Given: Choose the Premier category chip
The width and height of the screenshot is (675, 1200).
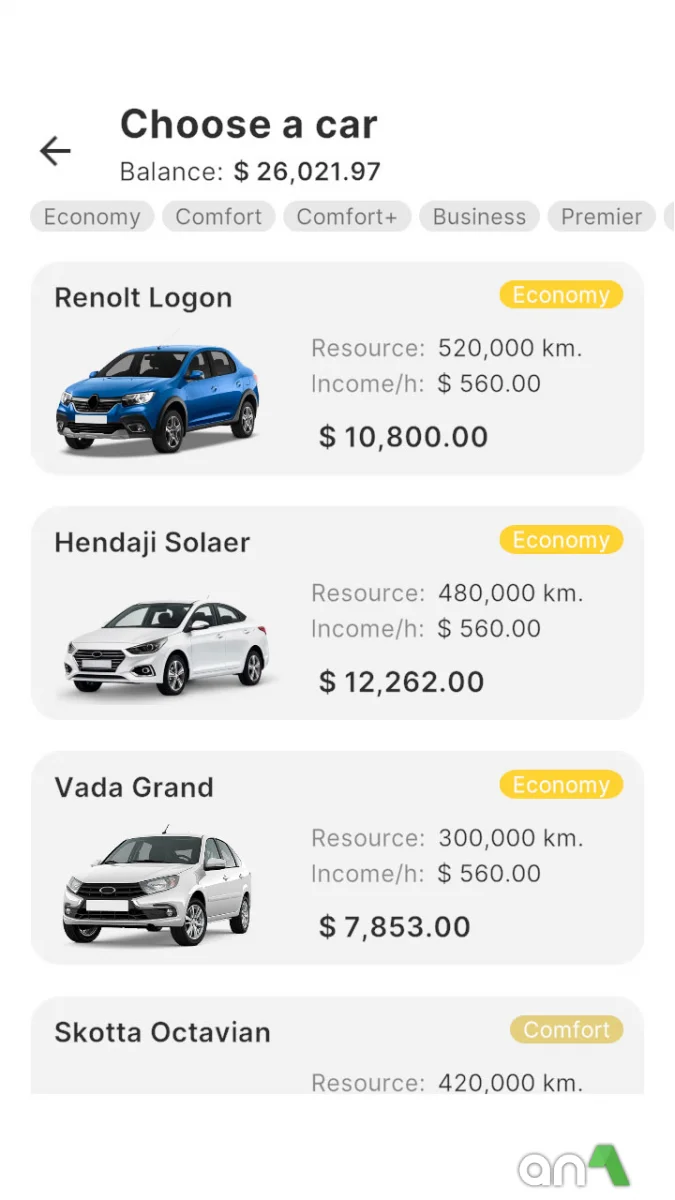Looking at the screenshot, I should [x=601, y=217].
